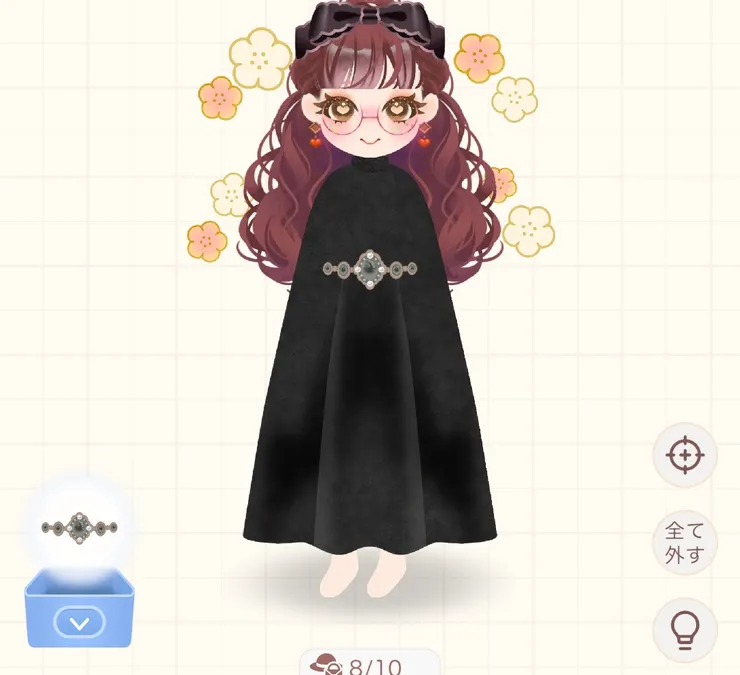The height and width of the screenshot is (675, 740).
Task: Tap the recenter target icon
Action: click(x=685, y=456)
